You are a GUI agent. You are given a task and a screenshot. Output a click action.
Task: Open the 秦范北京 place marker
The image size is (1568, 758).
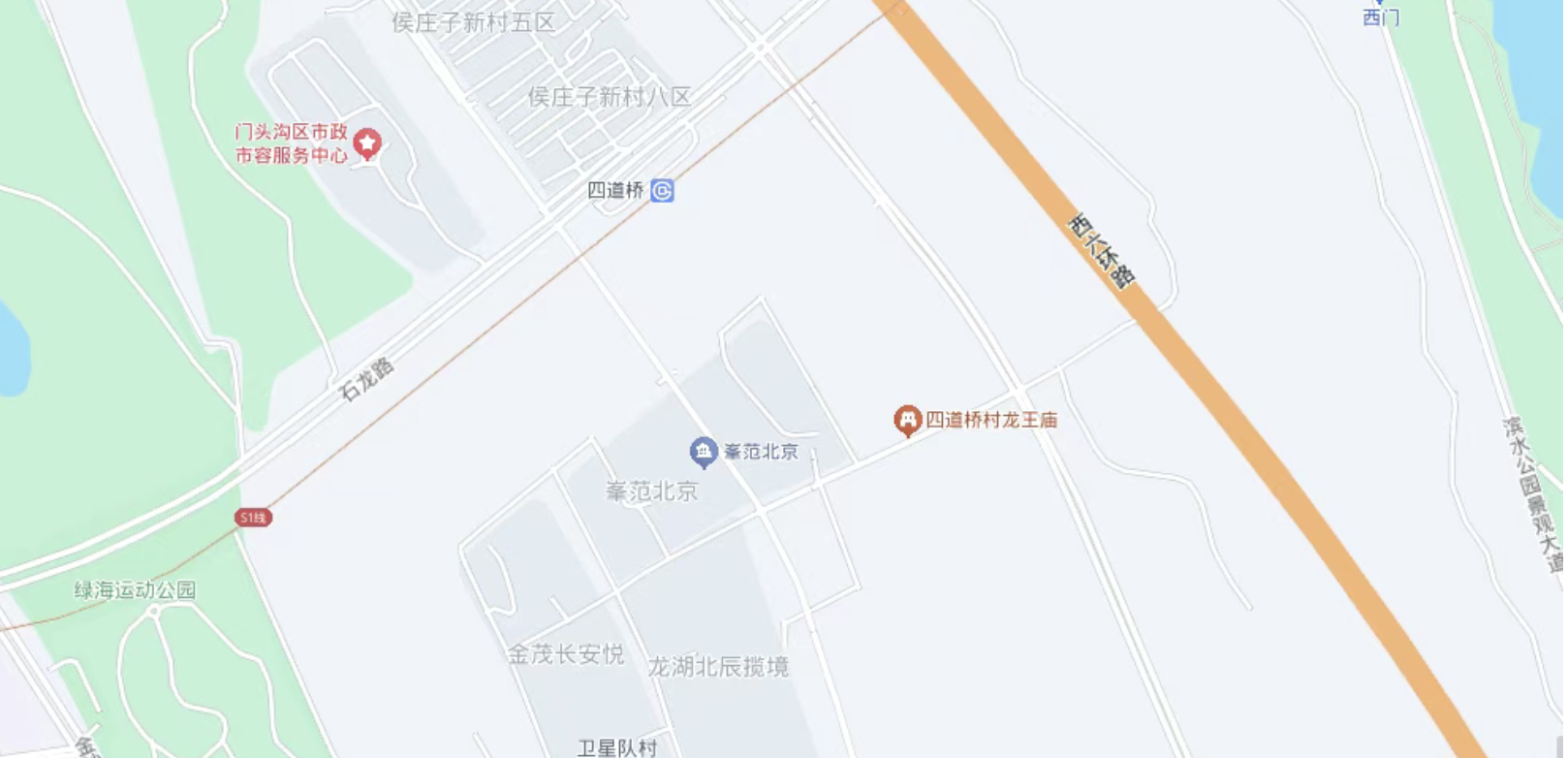(x=704, y=452)
